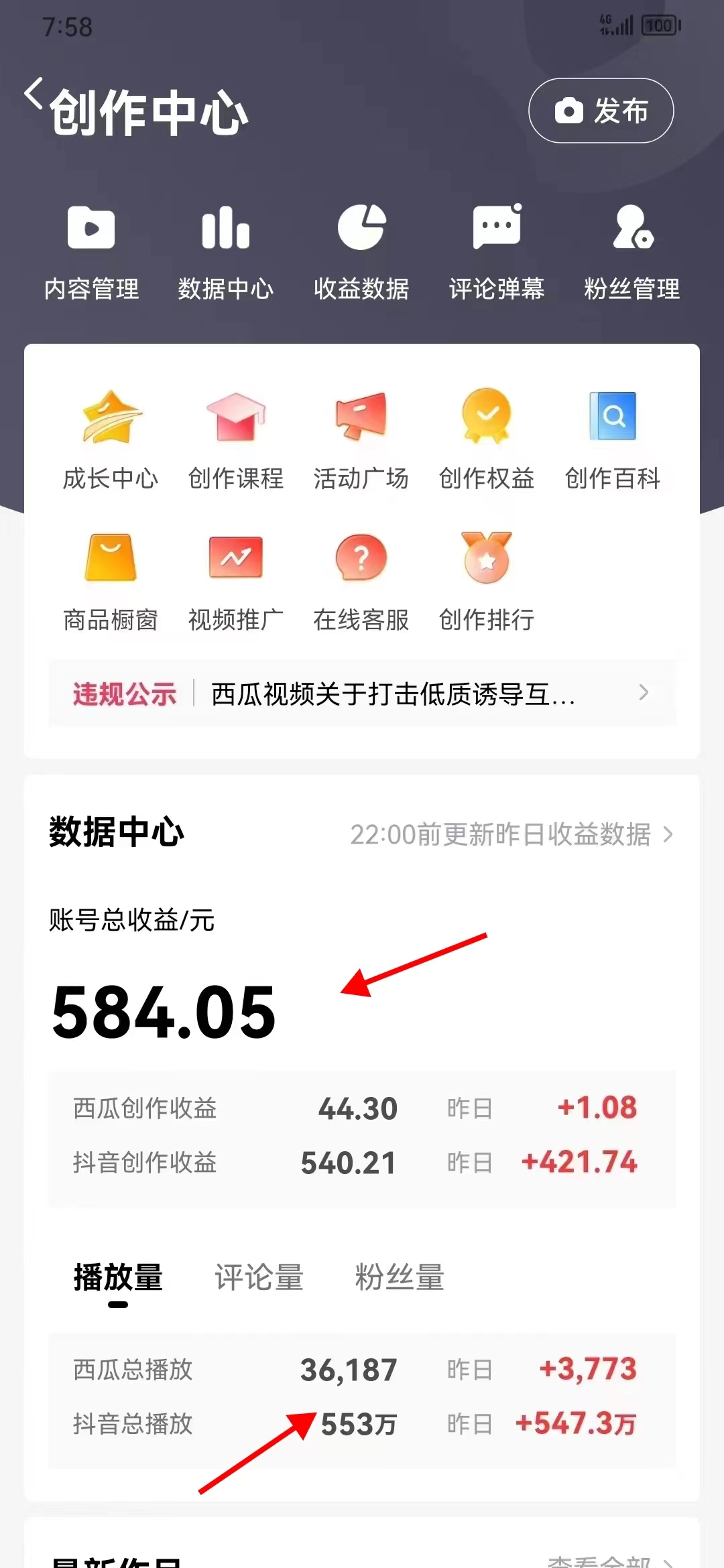The height and width of the screenshot is (1568, 724).
Task: Switch to the 评论量 tab
Action: point(259,1277)
